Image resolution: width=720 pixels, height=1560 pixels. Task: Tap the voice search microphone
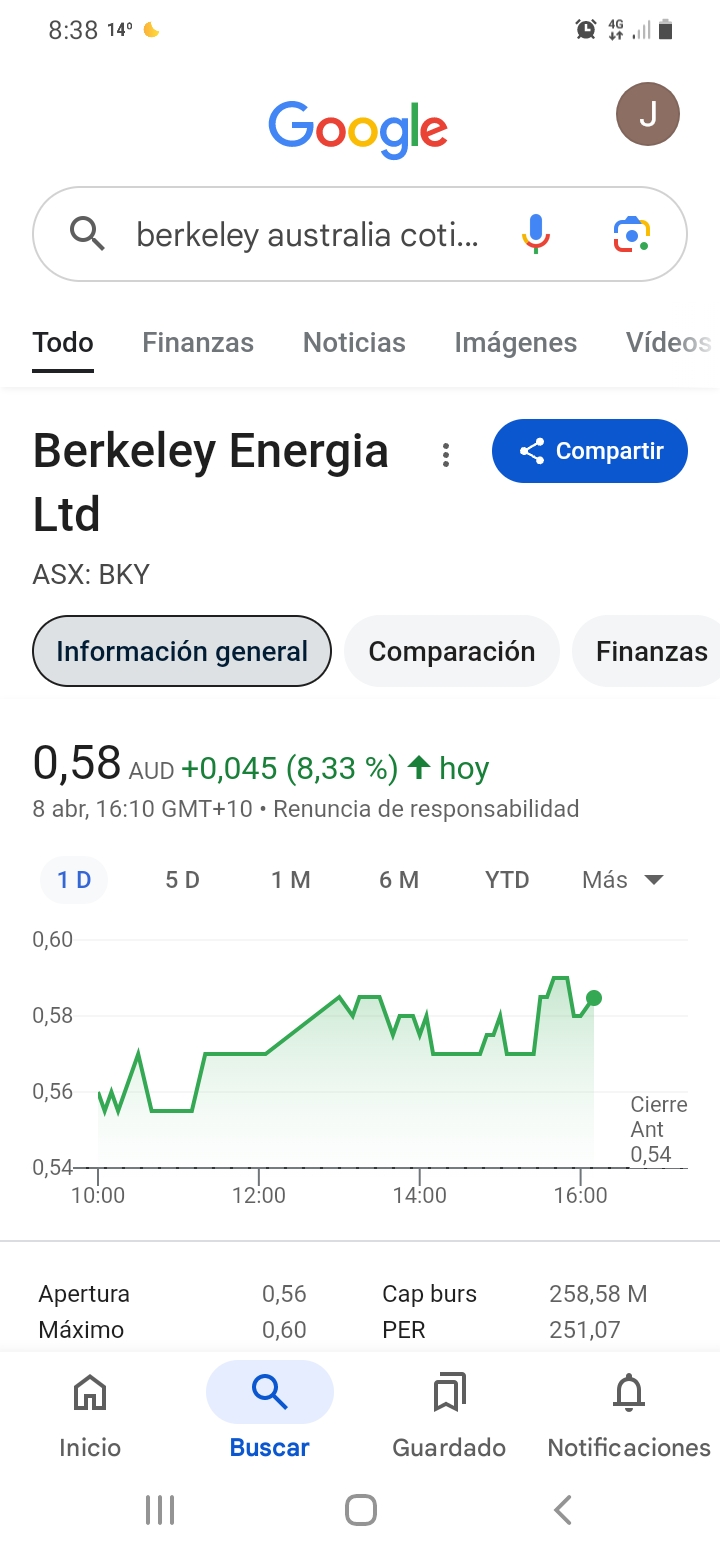(536, 234)
